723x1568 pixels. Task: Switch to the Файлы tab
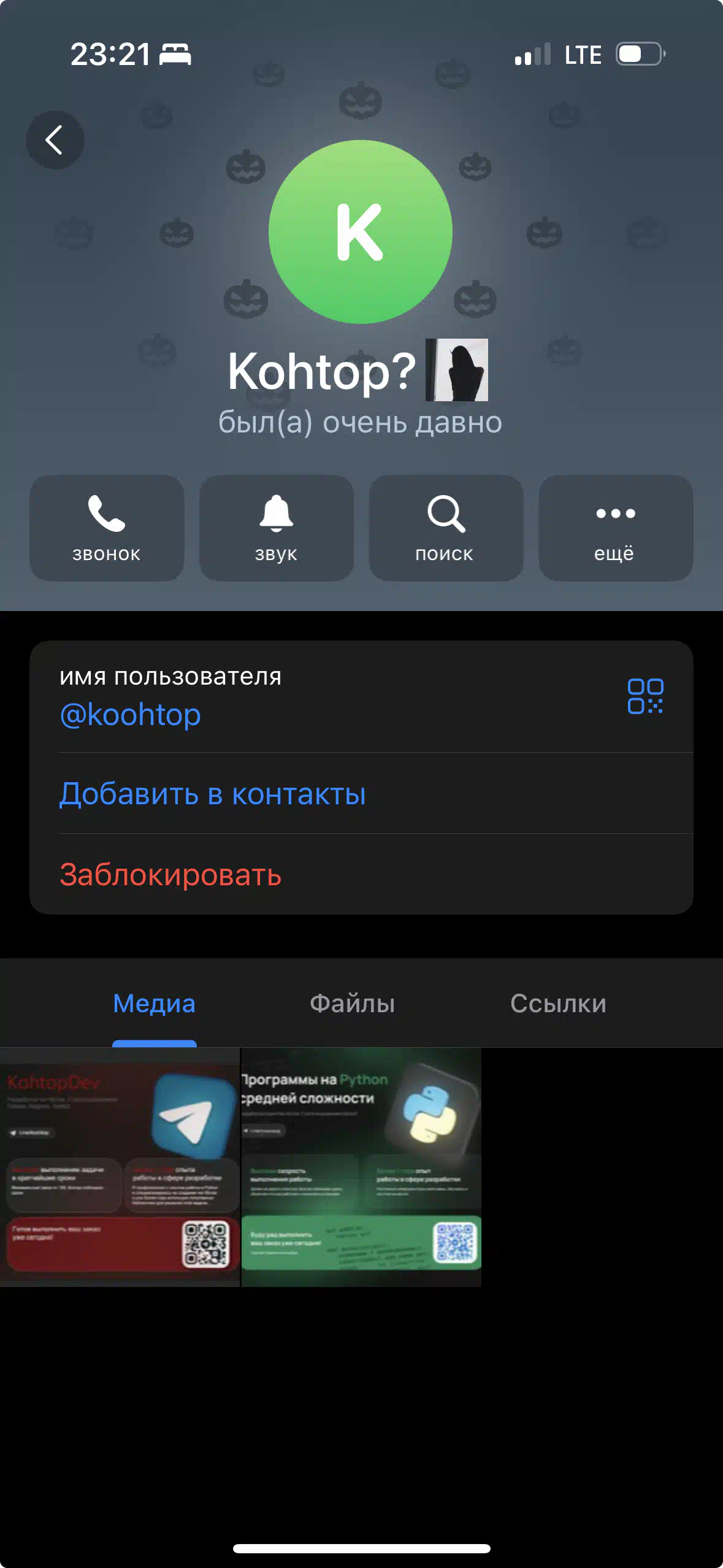pyautogui.click(x=352, y=1004)
